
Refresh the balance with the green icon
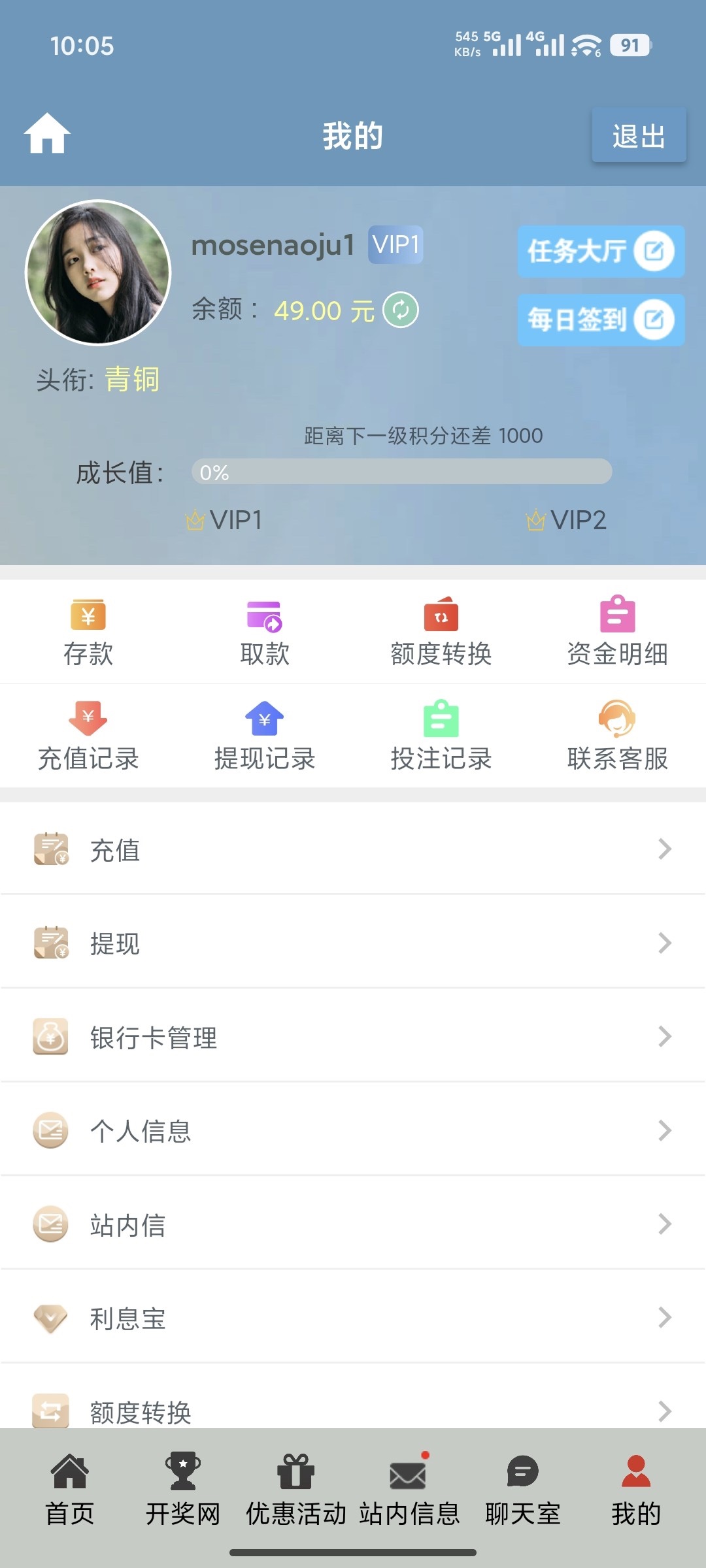click(400, 310)
